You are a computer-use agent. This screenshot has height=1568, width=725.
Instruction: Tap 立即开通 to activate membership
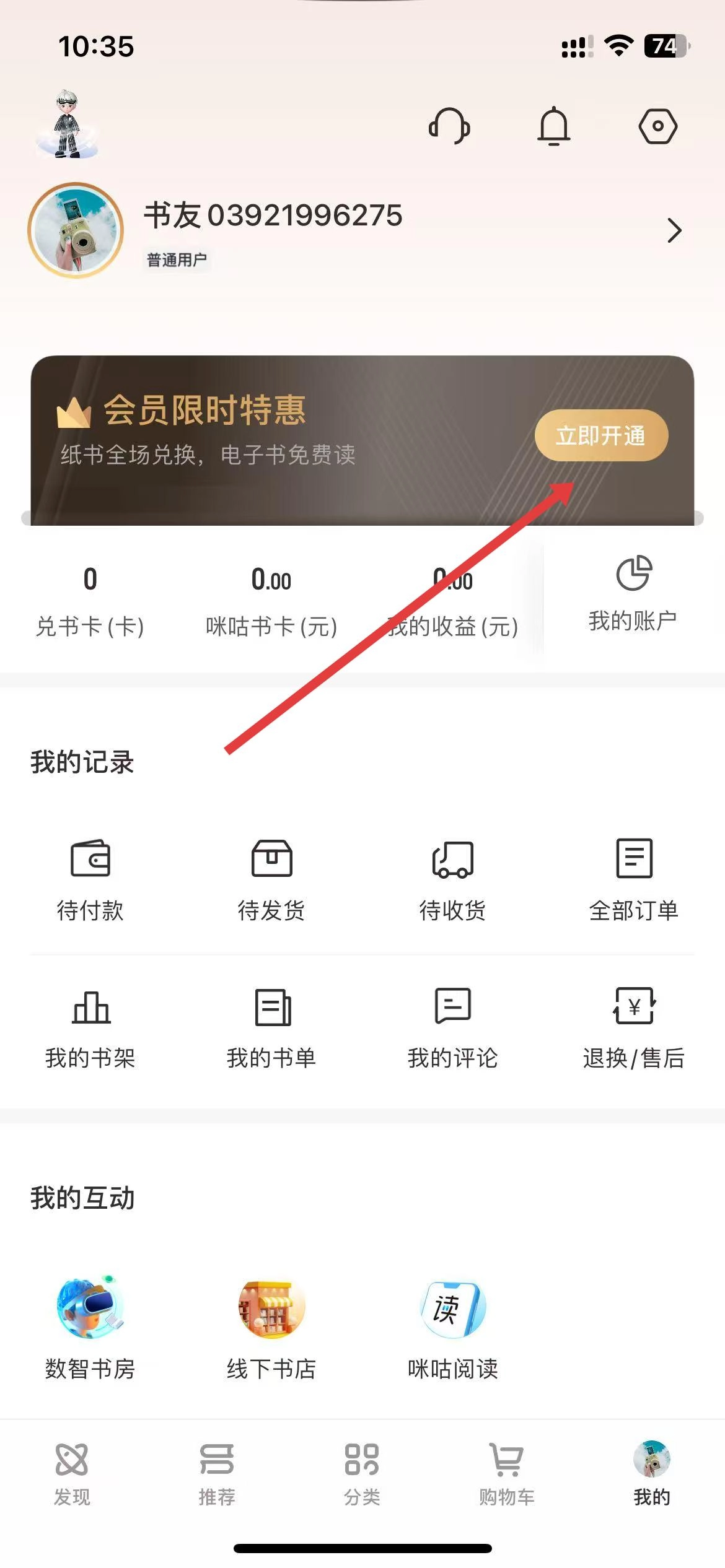tap(601, 435)
